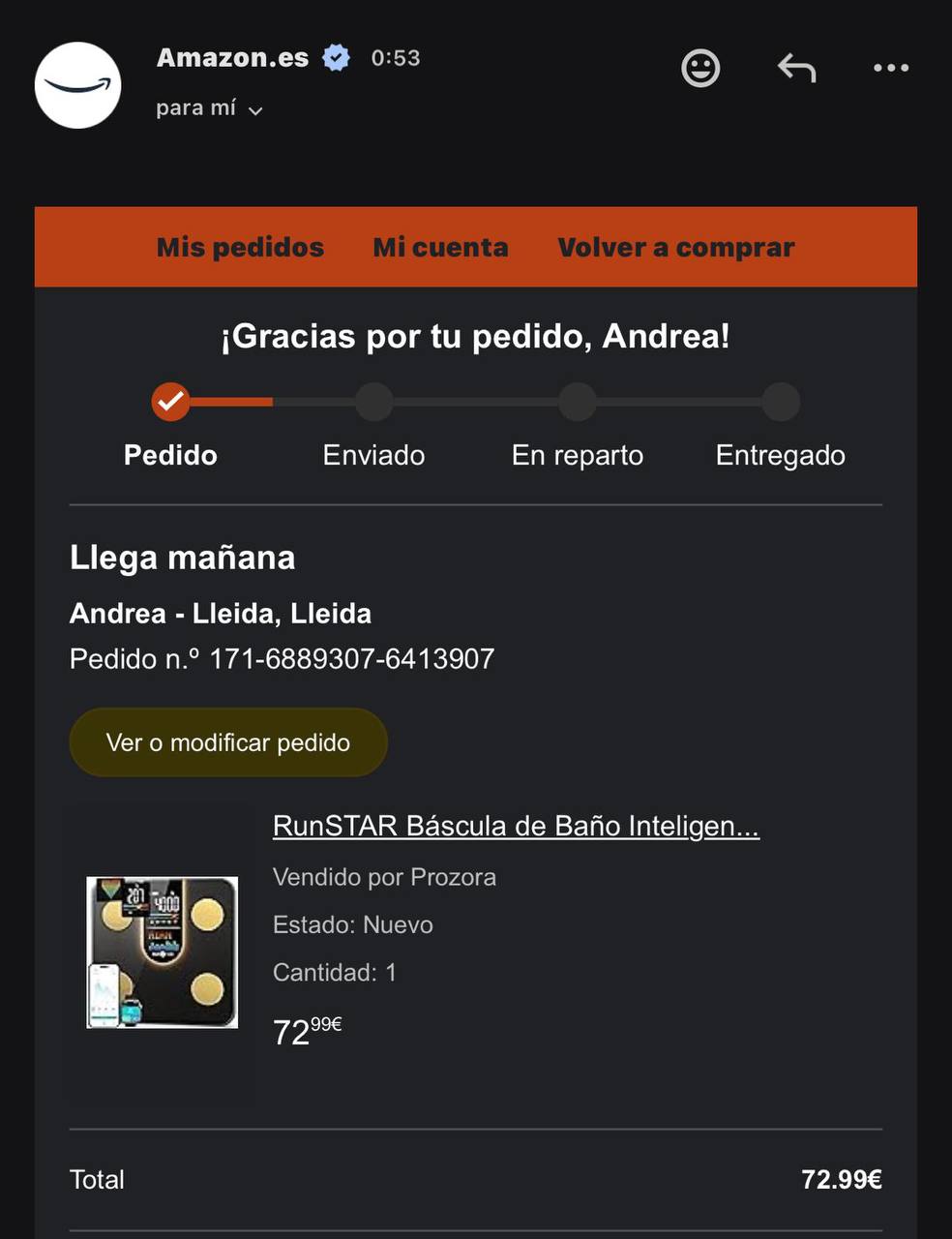
Task: Expand the 'para mí' recipient details
Action: 210,108
